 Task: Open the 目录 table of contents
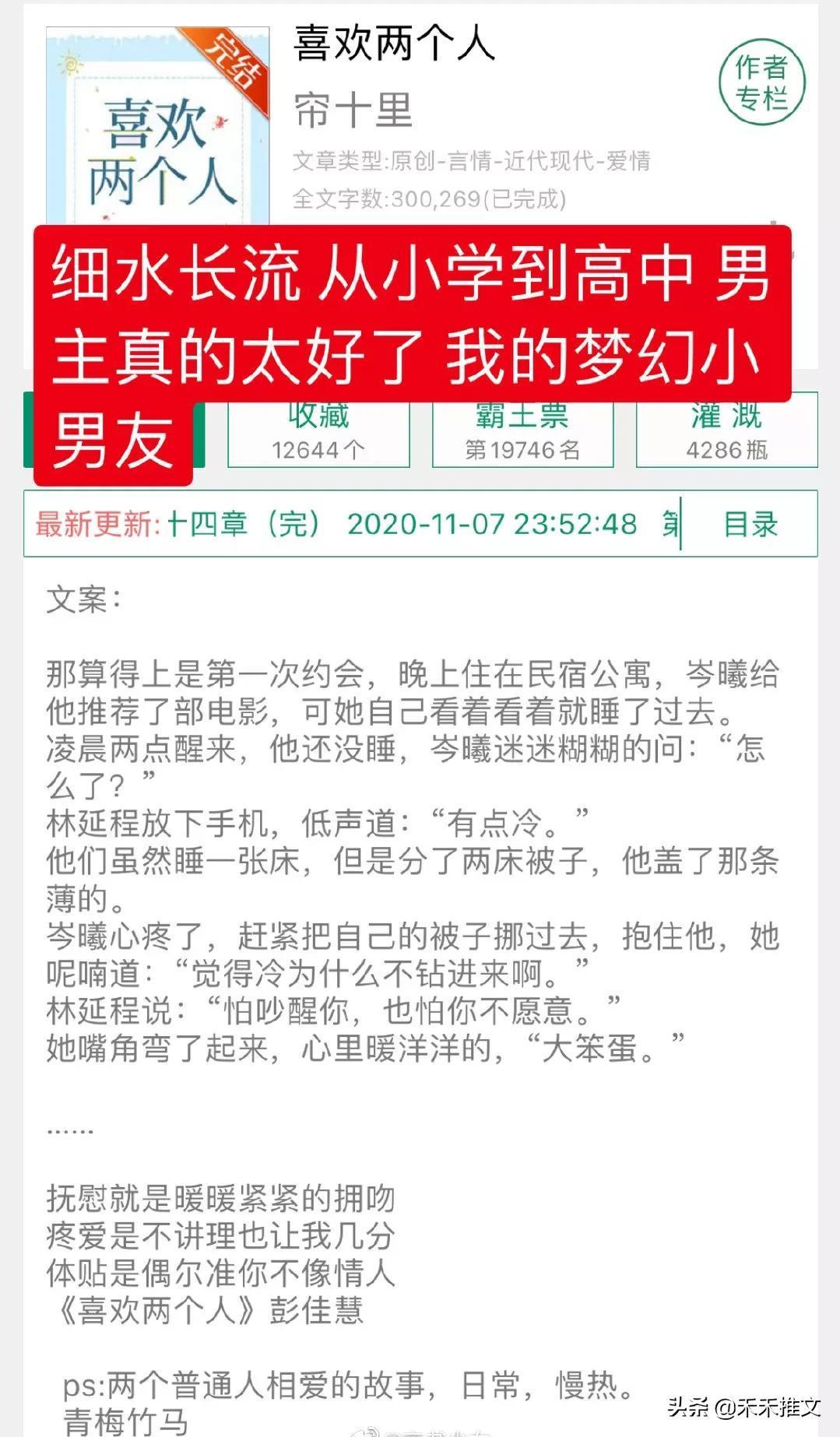[x=750, y=524]
